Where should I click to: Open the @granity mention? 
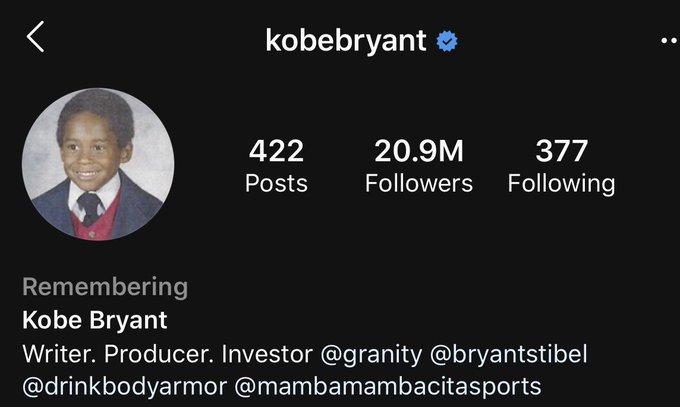point(372,353)
